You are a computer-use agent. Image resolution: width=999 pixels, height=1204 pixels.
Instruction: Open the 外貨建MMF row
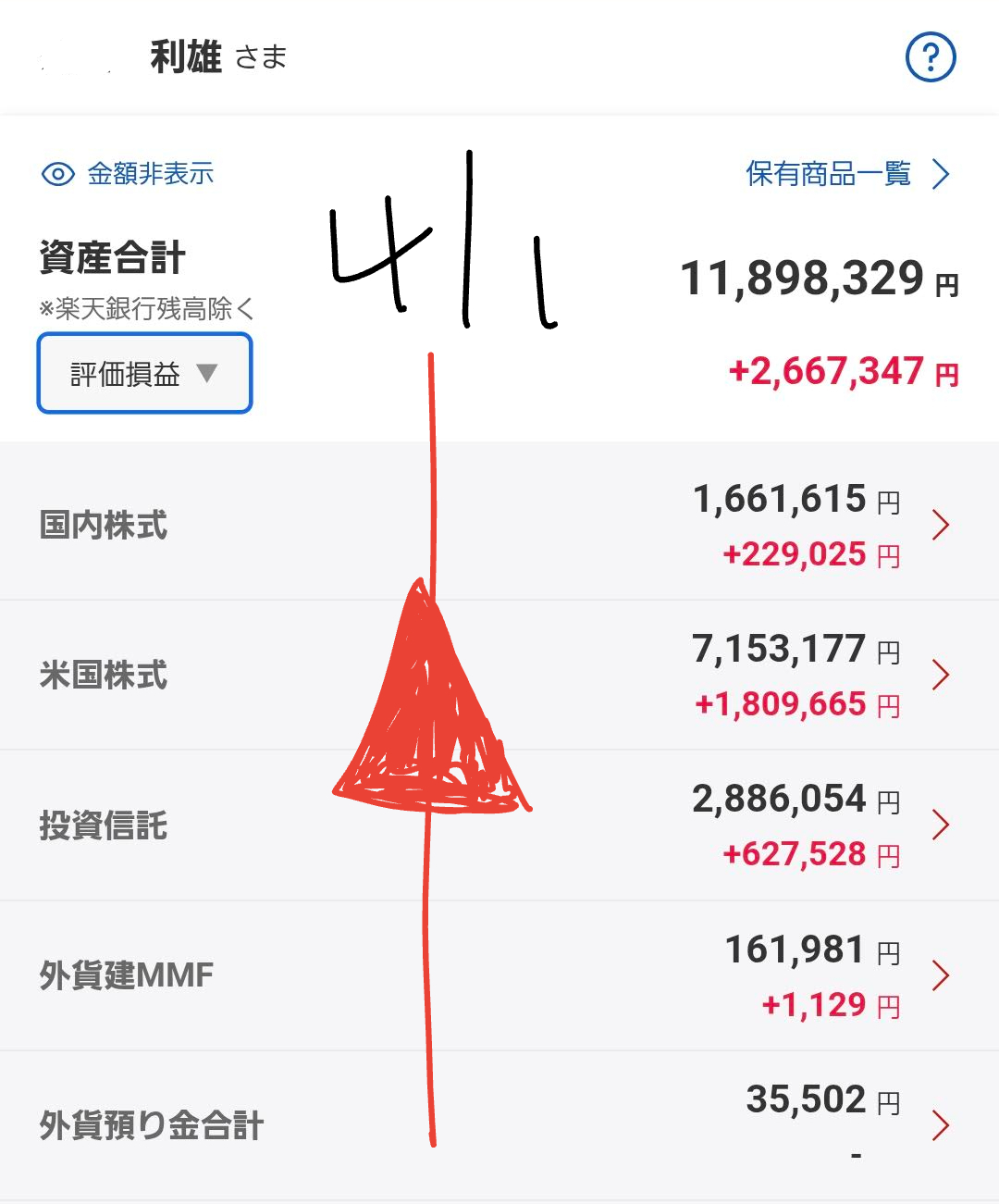[x=499, y=975]
